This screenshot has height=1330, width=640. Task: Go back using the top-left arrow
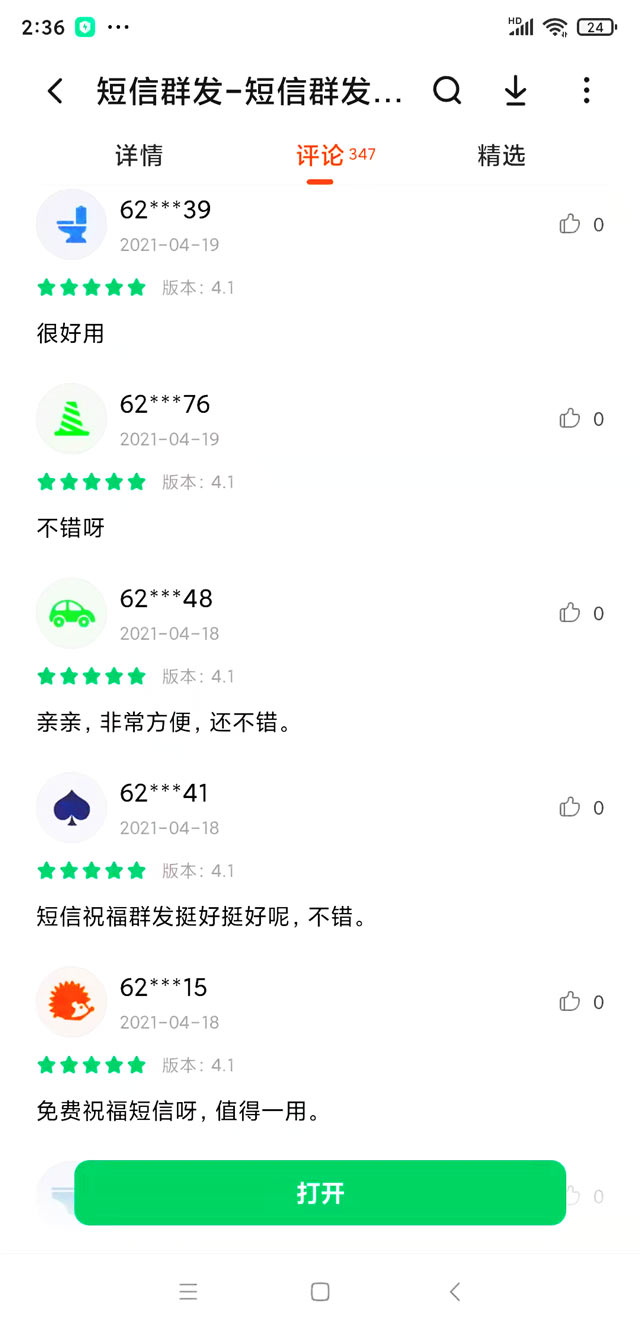point(55,92)
